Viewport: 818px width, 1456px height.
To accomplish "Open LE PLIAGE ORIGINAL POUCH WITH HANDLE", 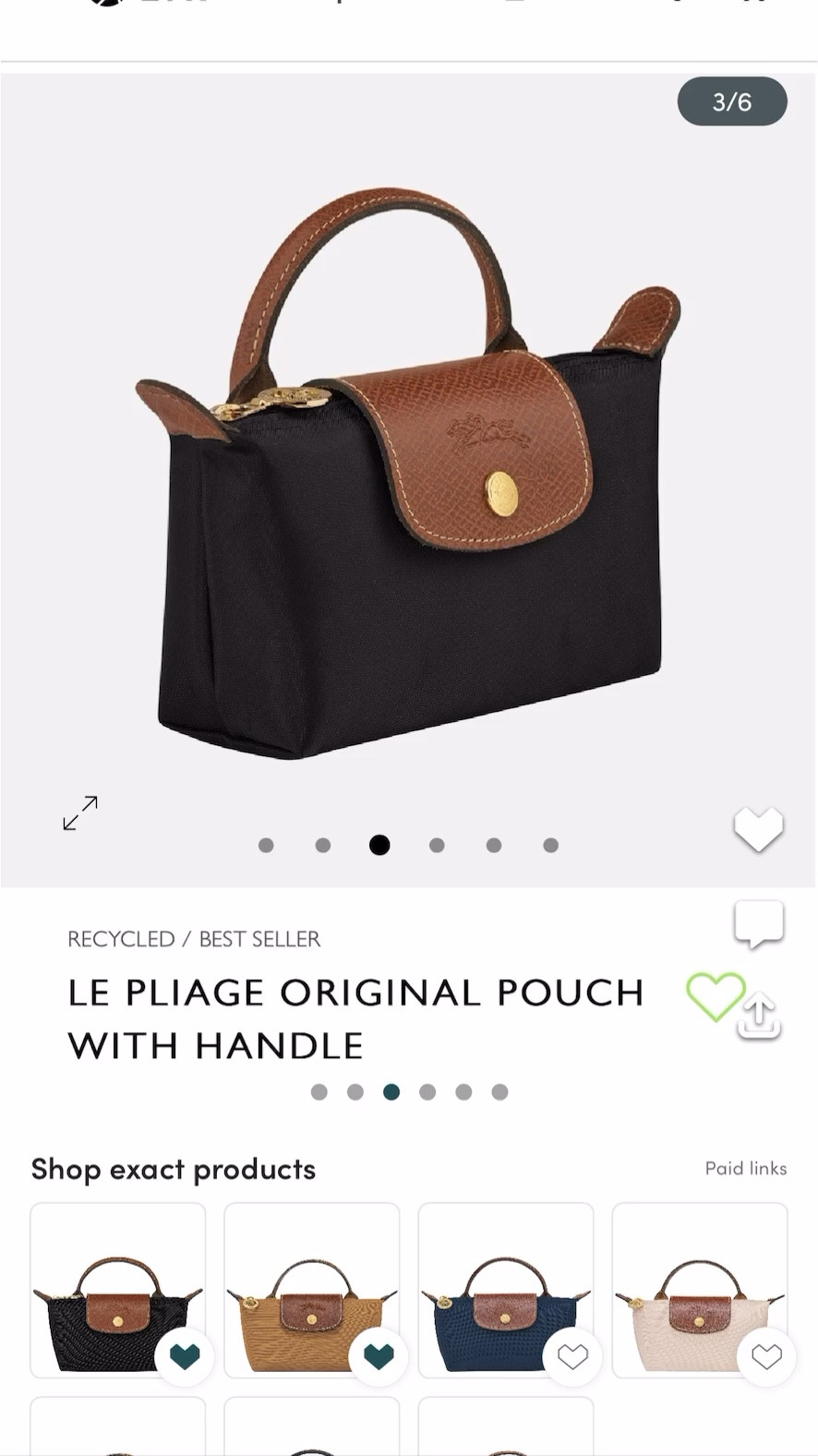I will 355,1018.
